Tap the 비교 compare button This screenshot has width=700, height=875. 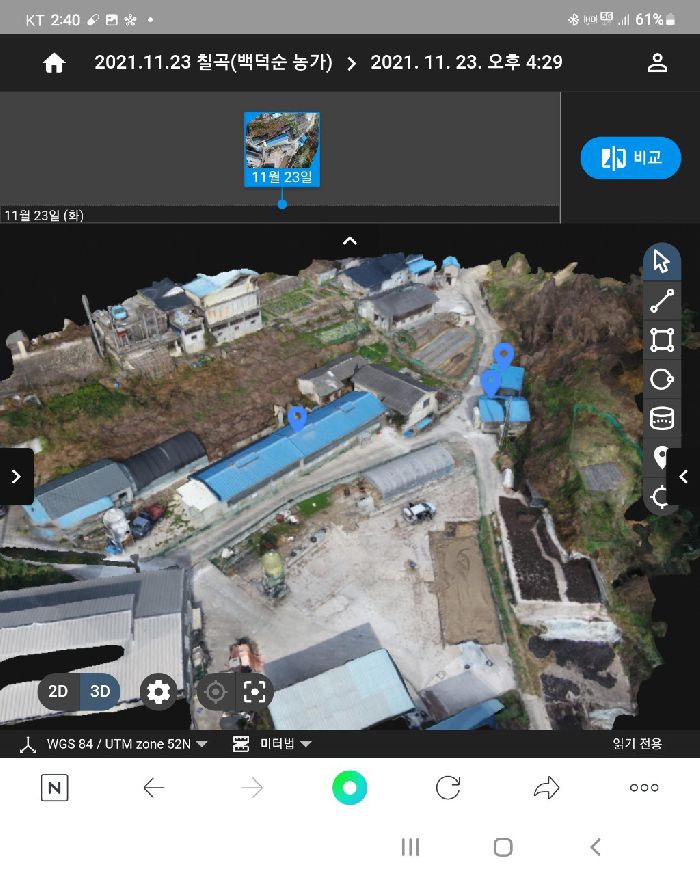pyautogui.click(x=631, y=158)
